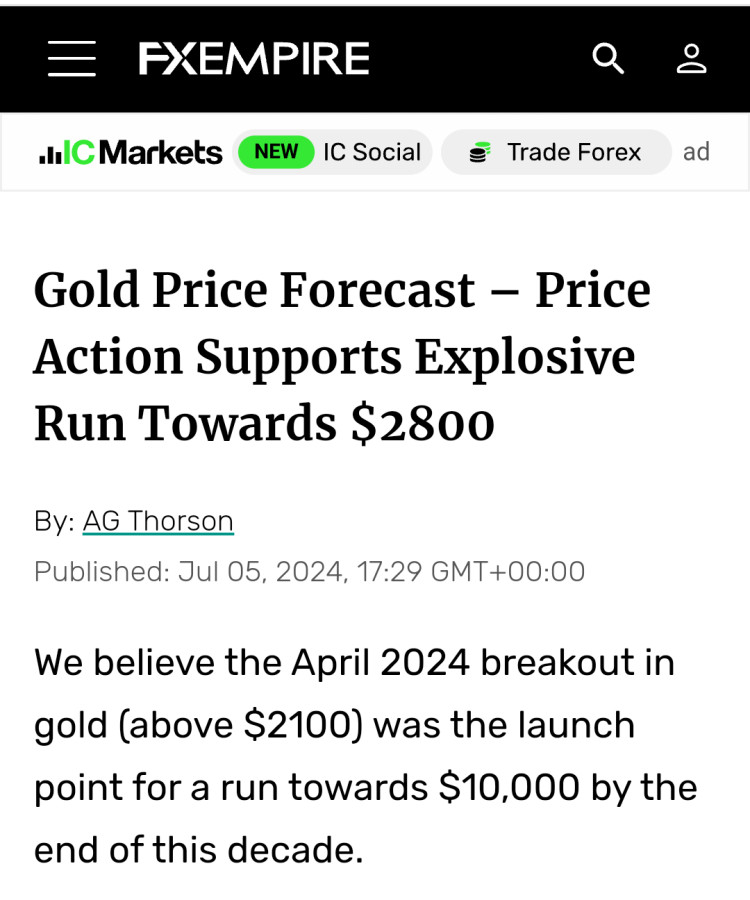Open the user account icon

coord(691,59)
